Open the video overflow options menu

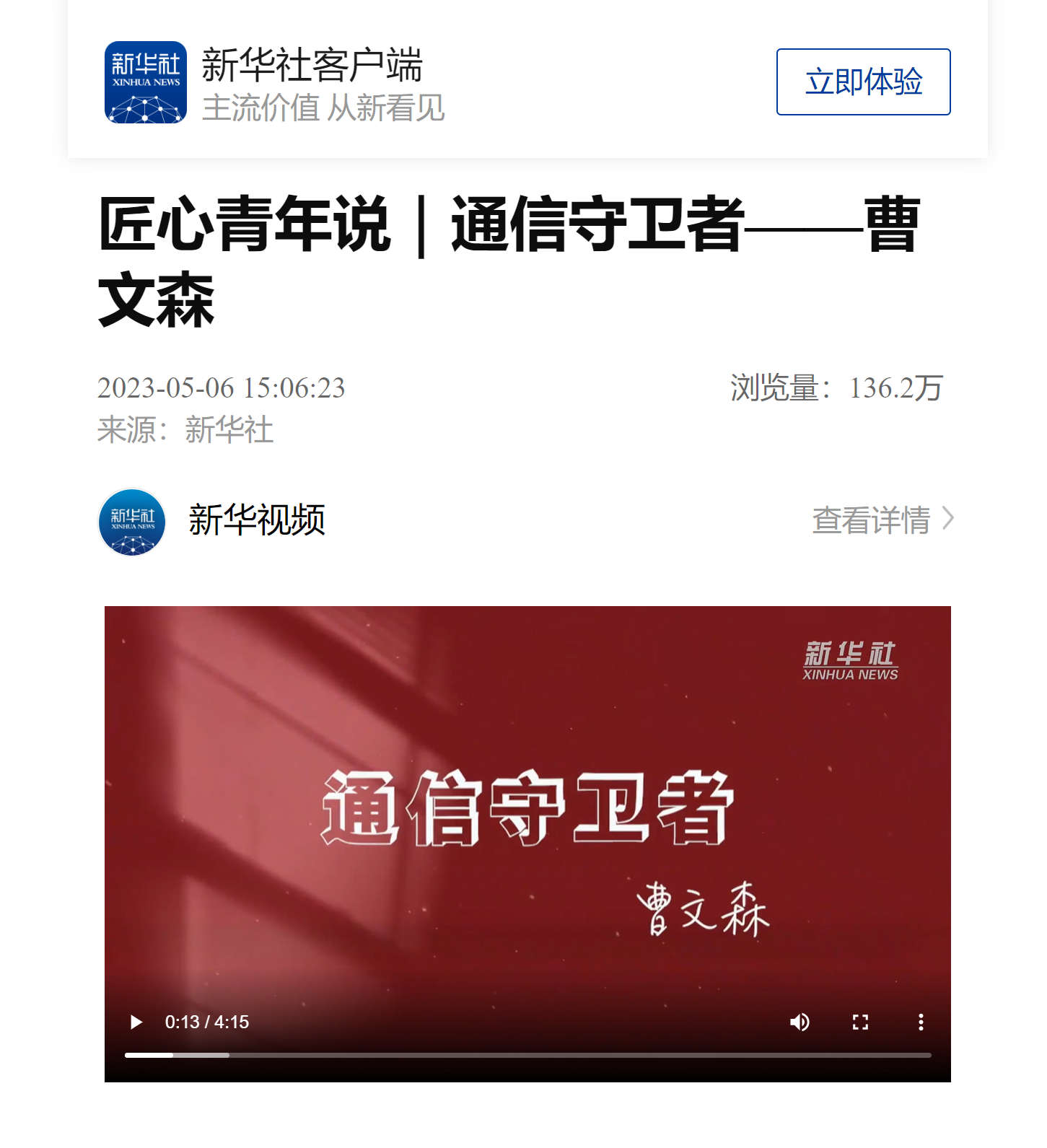pyautogui.click(x=921, y=1022)
